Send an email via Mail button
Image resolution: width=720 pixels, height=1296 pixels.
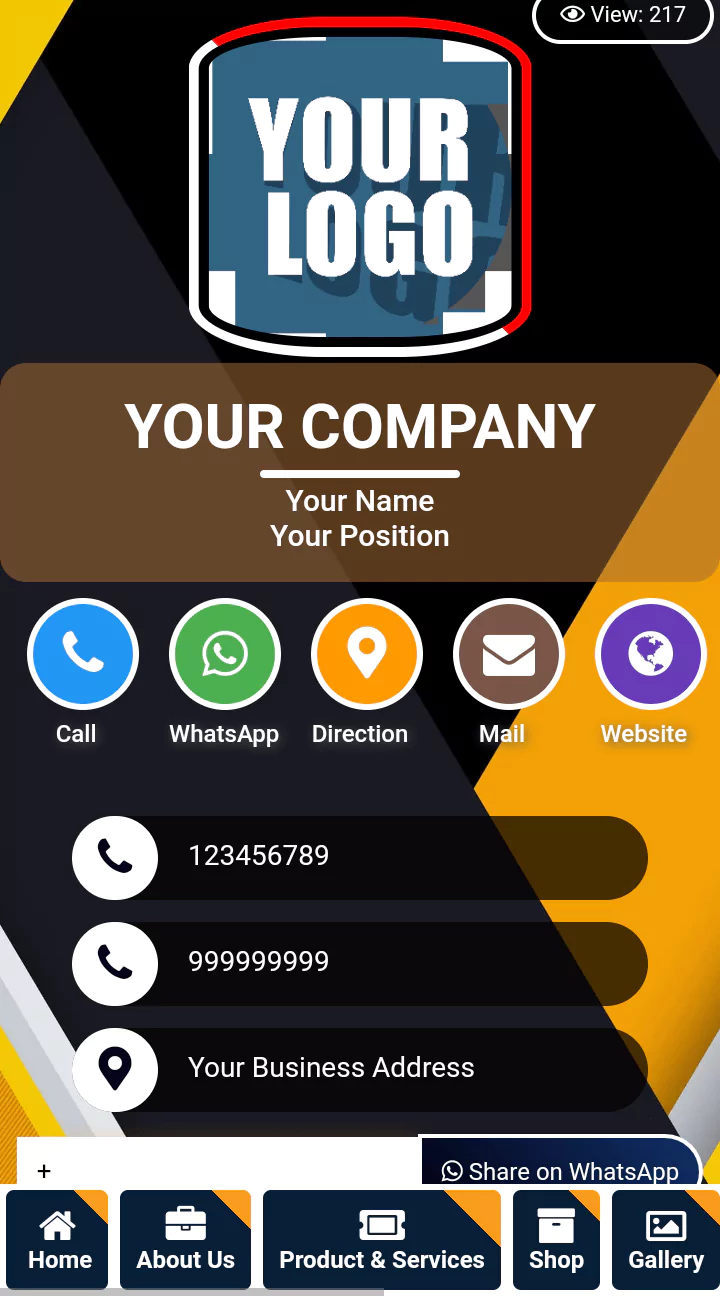508,655
